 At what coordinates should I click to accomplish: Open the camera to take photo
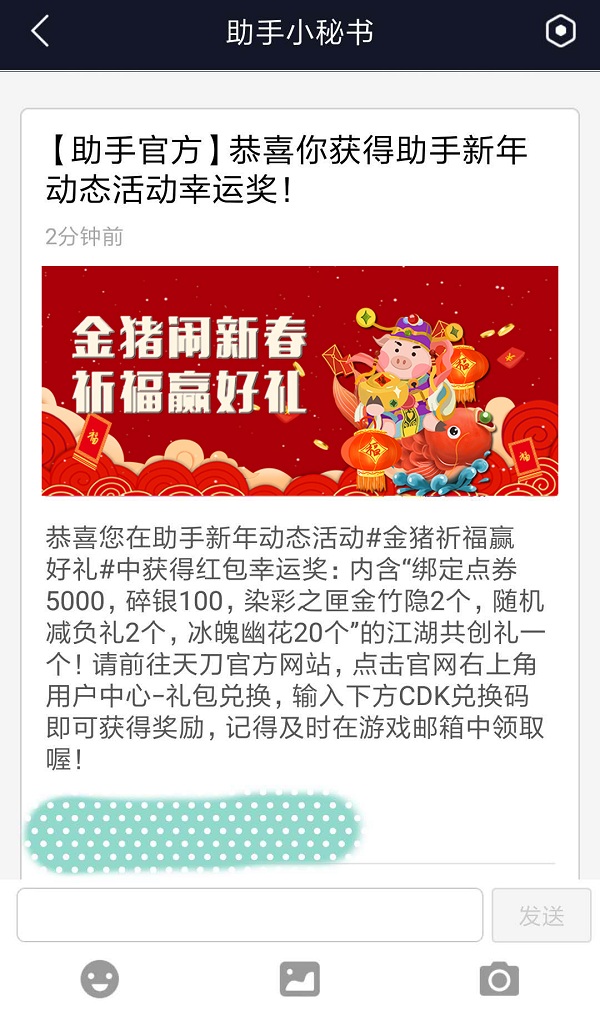click(499, 979)
